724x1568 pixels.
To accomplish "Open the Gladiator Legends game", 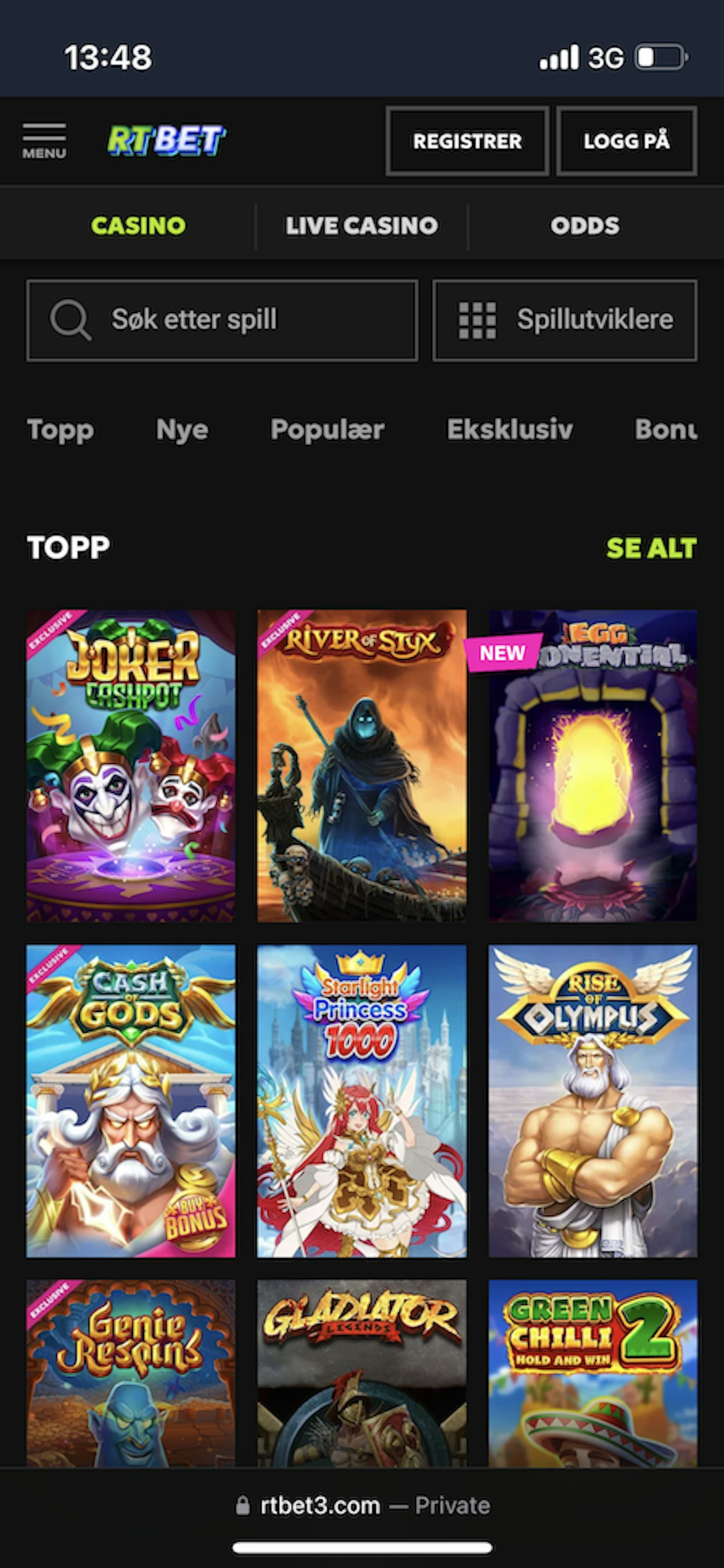I will coord(362,1372).
